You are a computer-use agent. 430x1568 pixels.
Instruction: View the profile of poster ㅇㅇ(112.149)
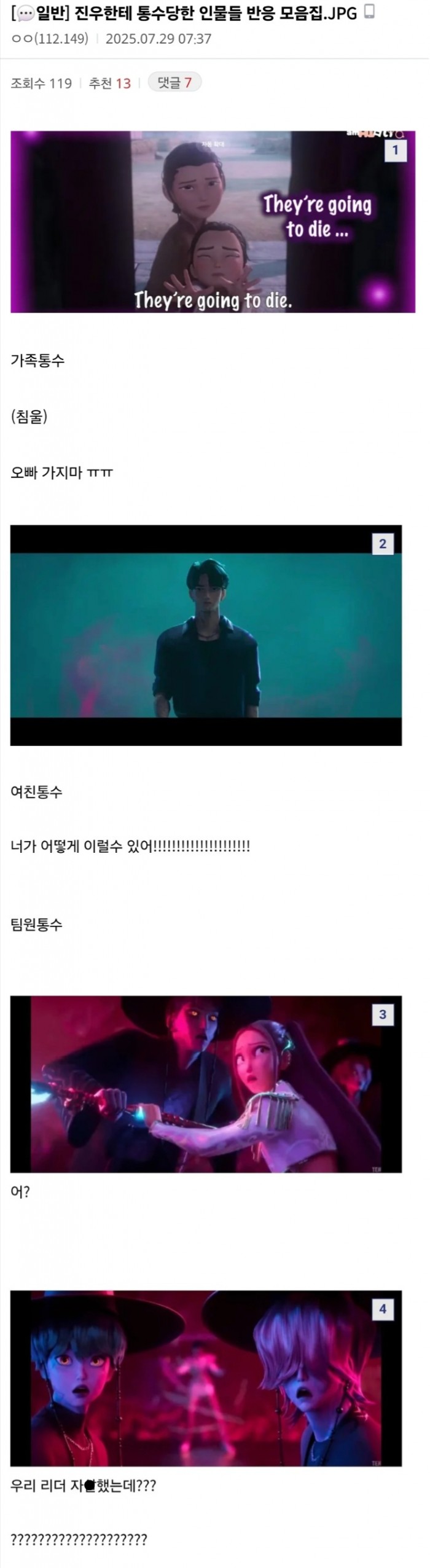click(x=50, y=39)
